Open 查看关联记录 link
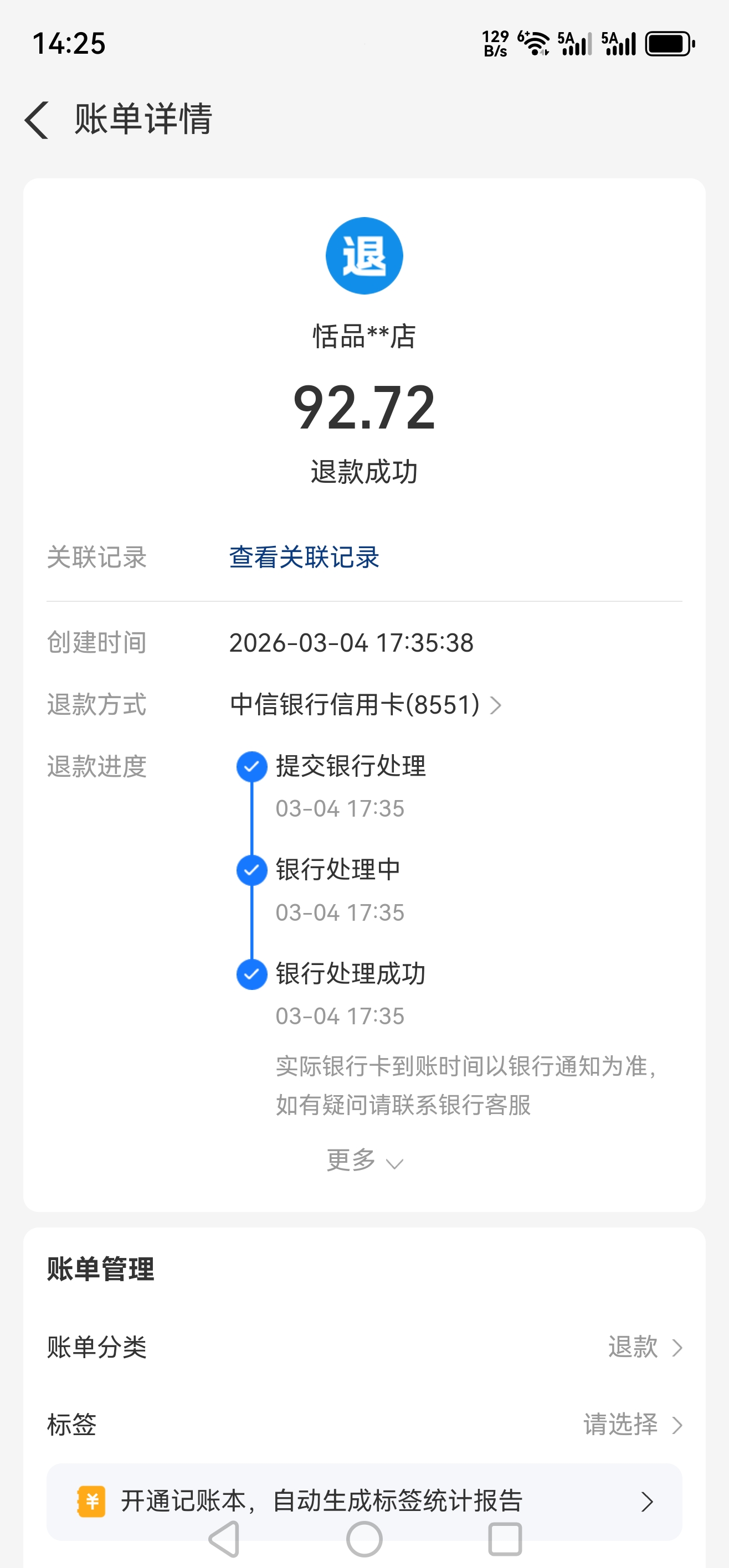Image resolution: width=729 pixels, height=1568 pixels. pyautogui.click(x=304, y=557)
